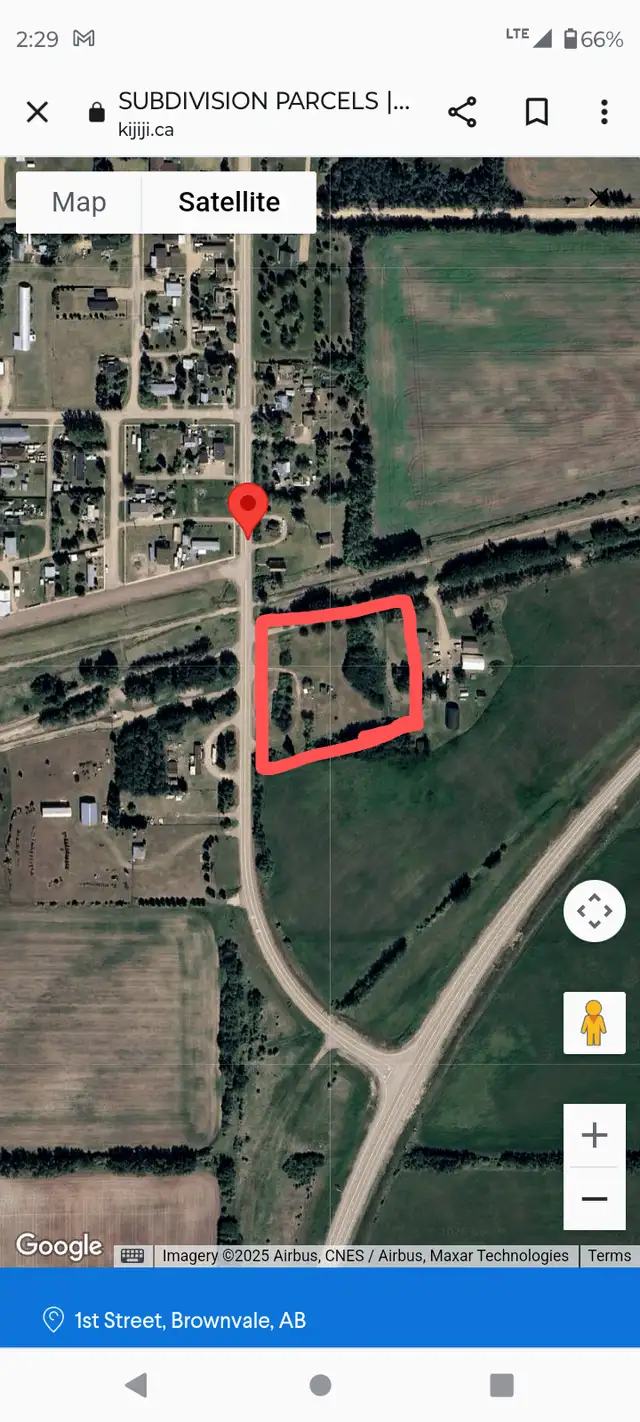Image resolution: width=640 pixels, height=1422 pixels.
Task: Open the browser overflow menu
Action: [x=604, y=112]
